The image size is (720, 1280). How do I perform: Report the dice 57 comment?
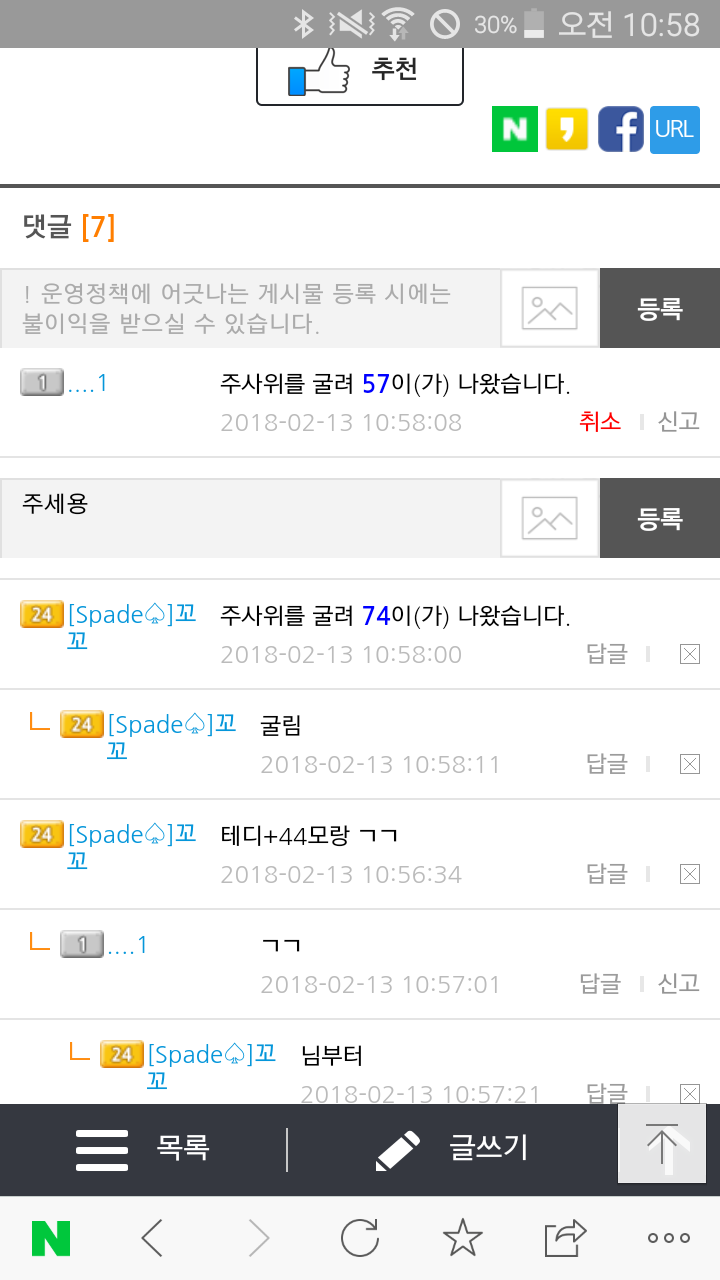[x=678, y=422]
